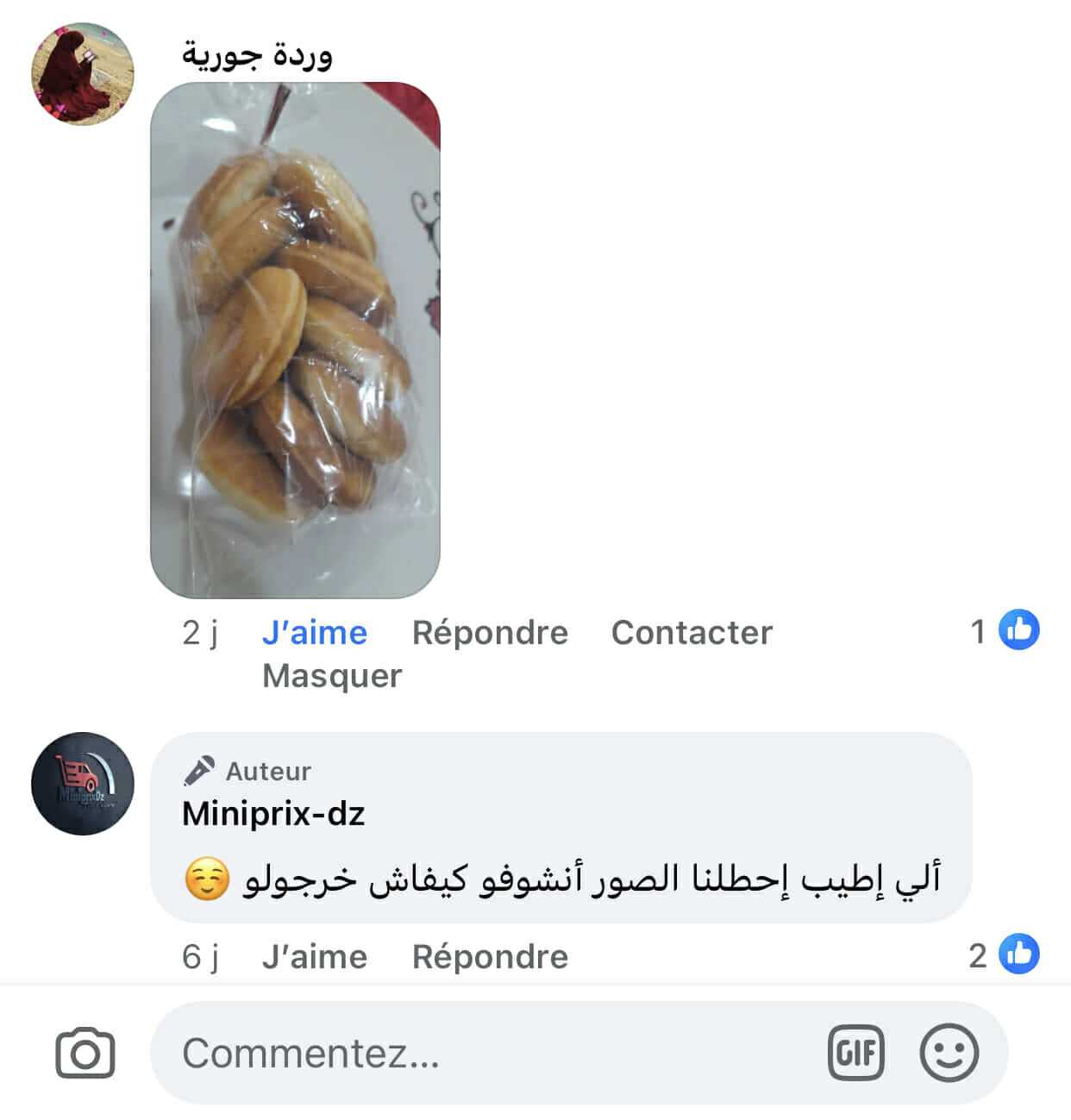Open the profile name وردة جورية
This screenshot has width=1071, height=1120.
tap(257, 55)
